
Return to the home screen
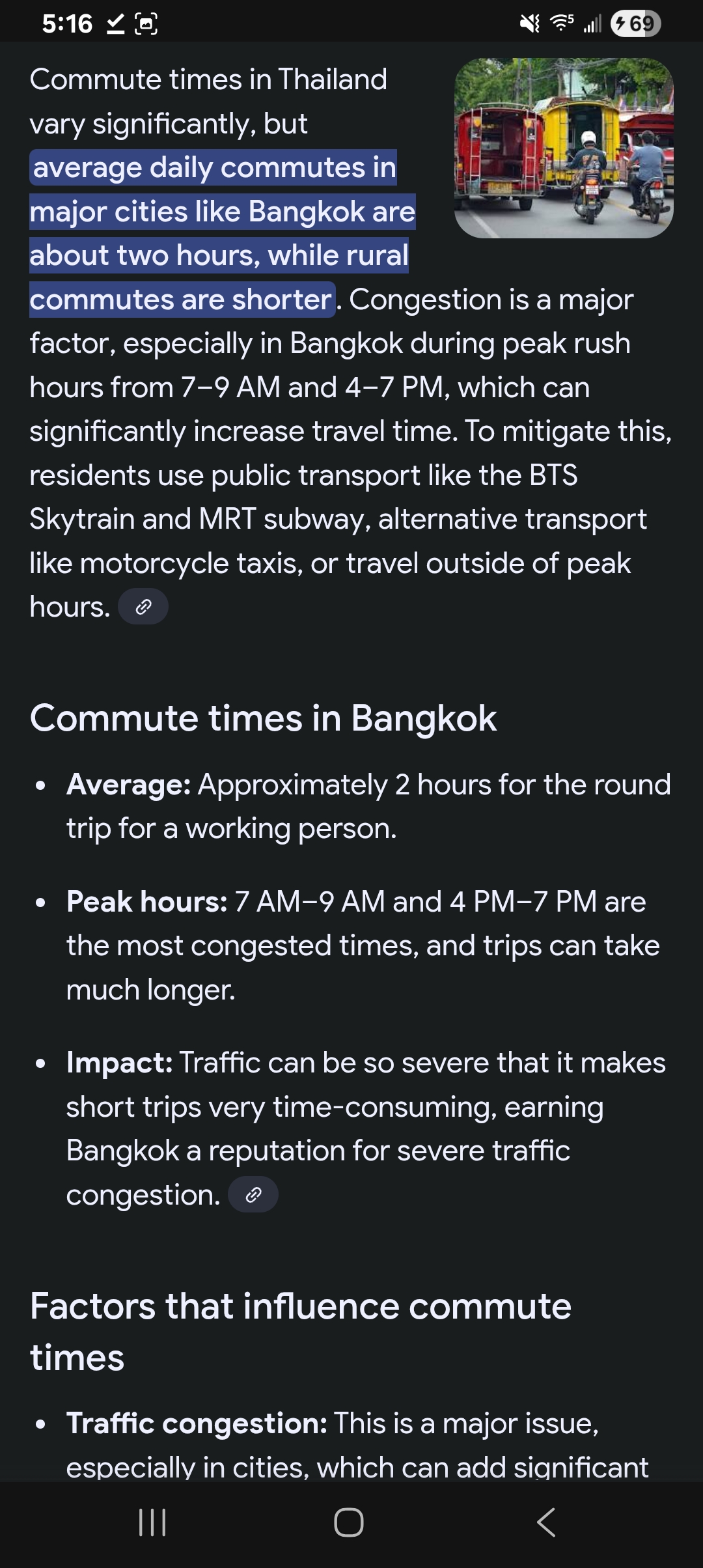349,1522
